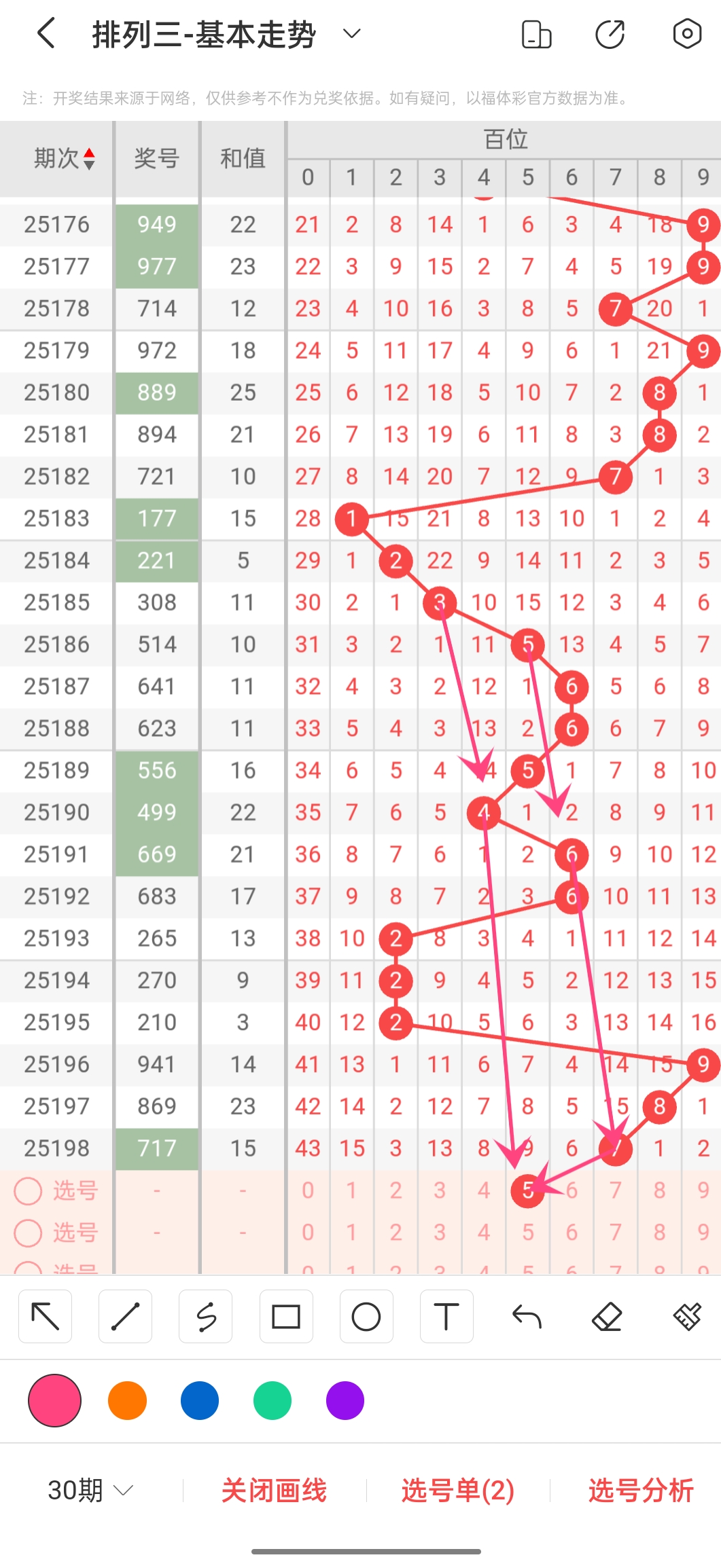This screenshot has width=721, height=1568.
Task: Undo the last drawing
Action: point(527,1317)
